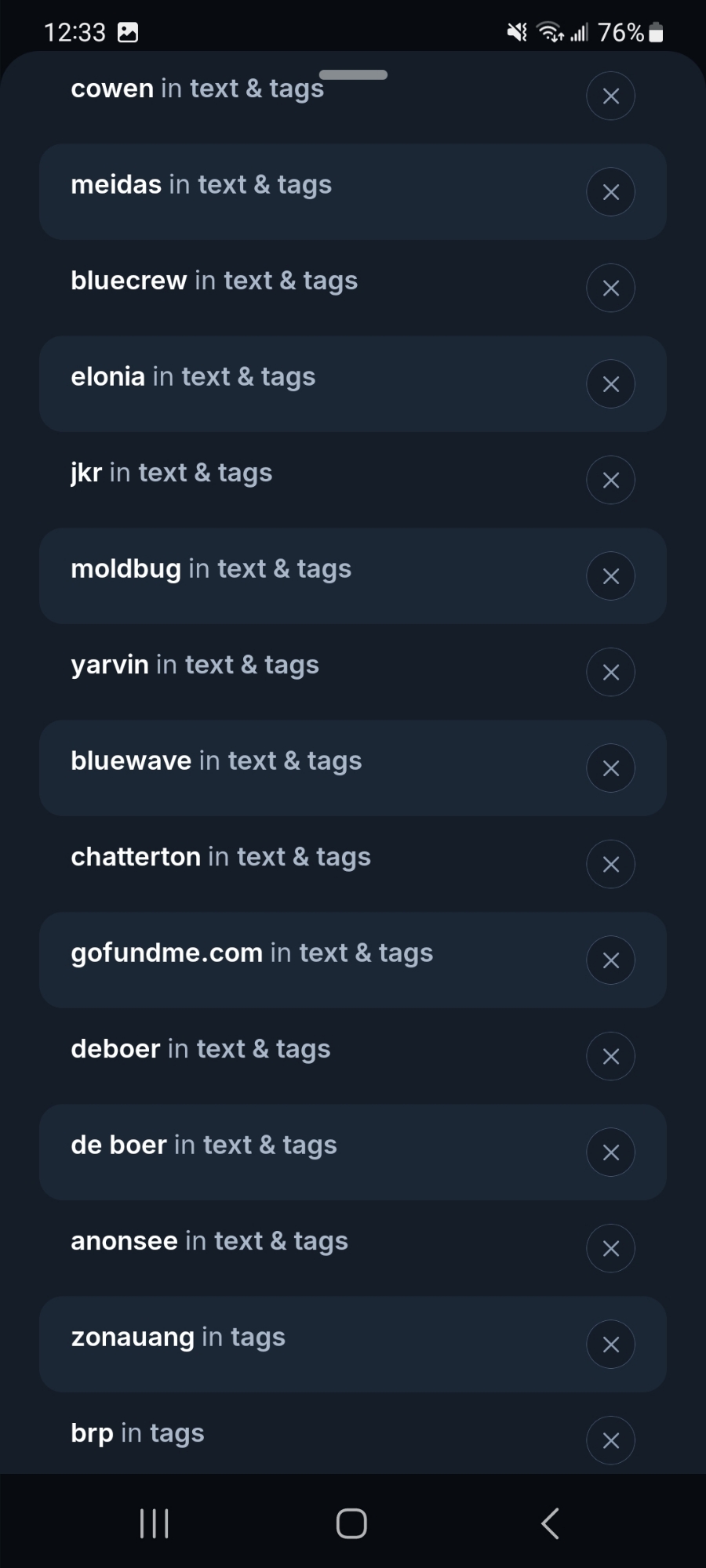Remove 'chatterton' from the list
Image resolution: width=706 pixels, height=1568 pixels.
click(x=610, y=865)
